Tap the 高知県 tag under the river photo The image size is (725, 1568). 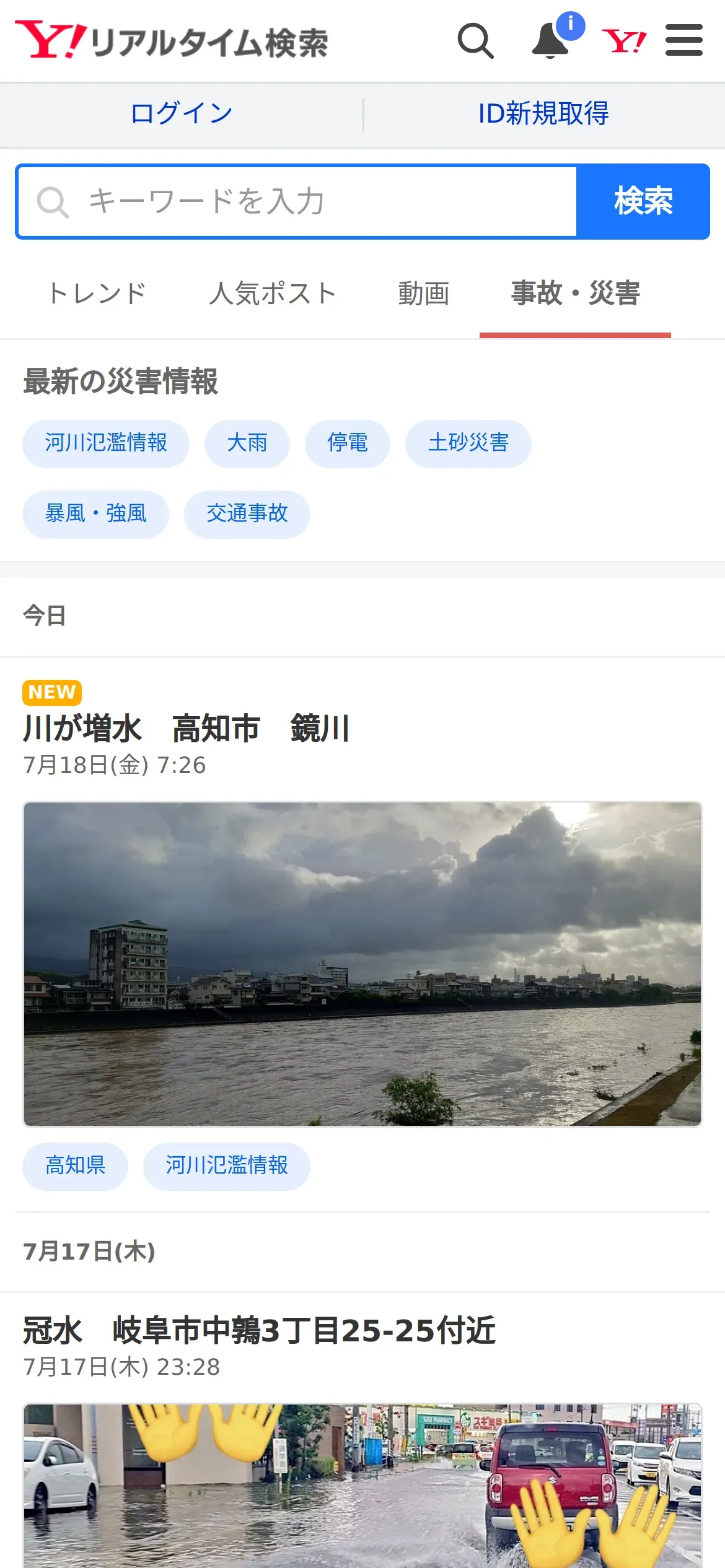76,1166
